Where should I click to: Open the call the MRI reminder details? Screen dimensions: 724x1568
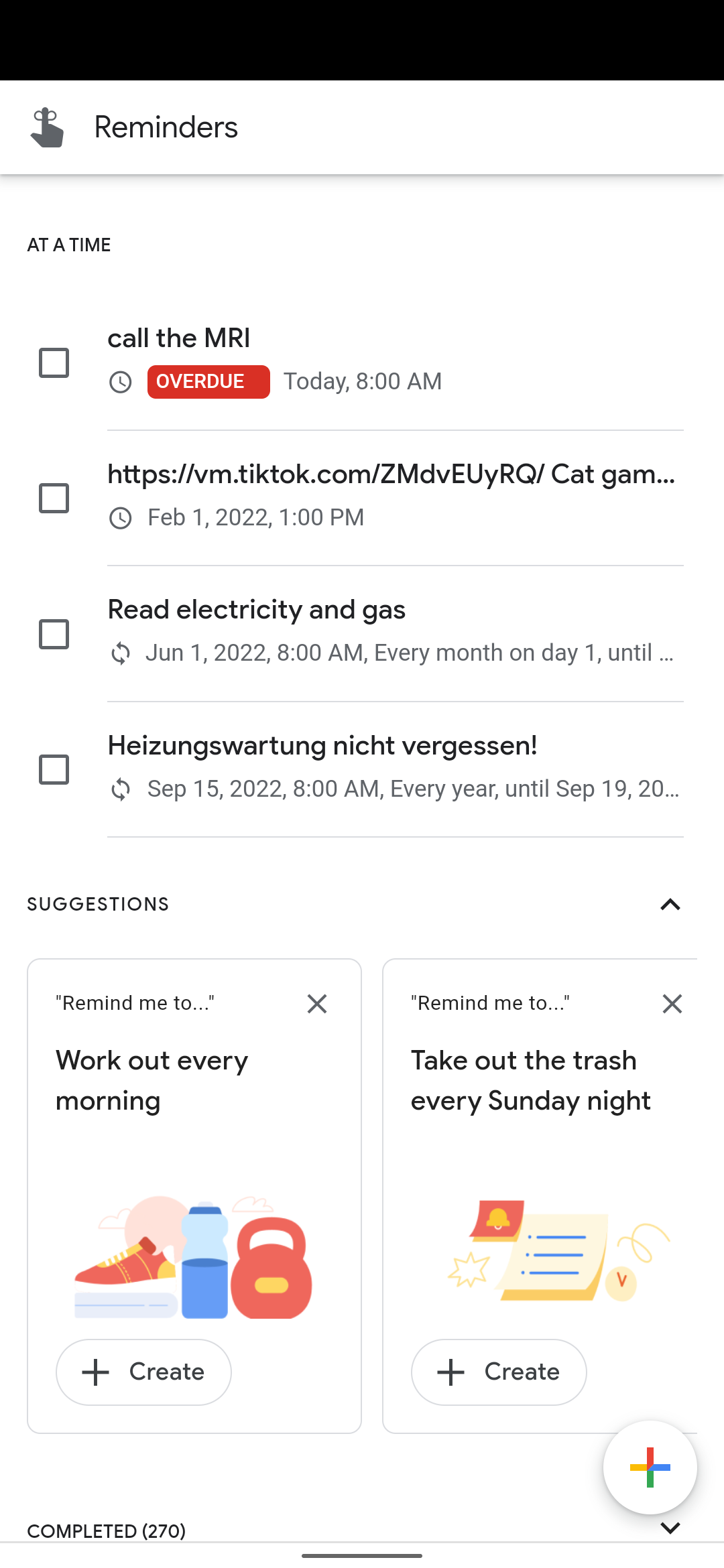point(179,338)
